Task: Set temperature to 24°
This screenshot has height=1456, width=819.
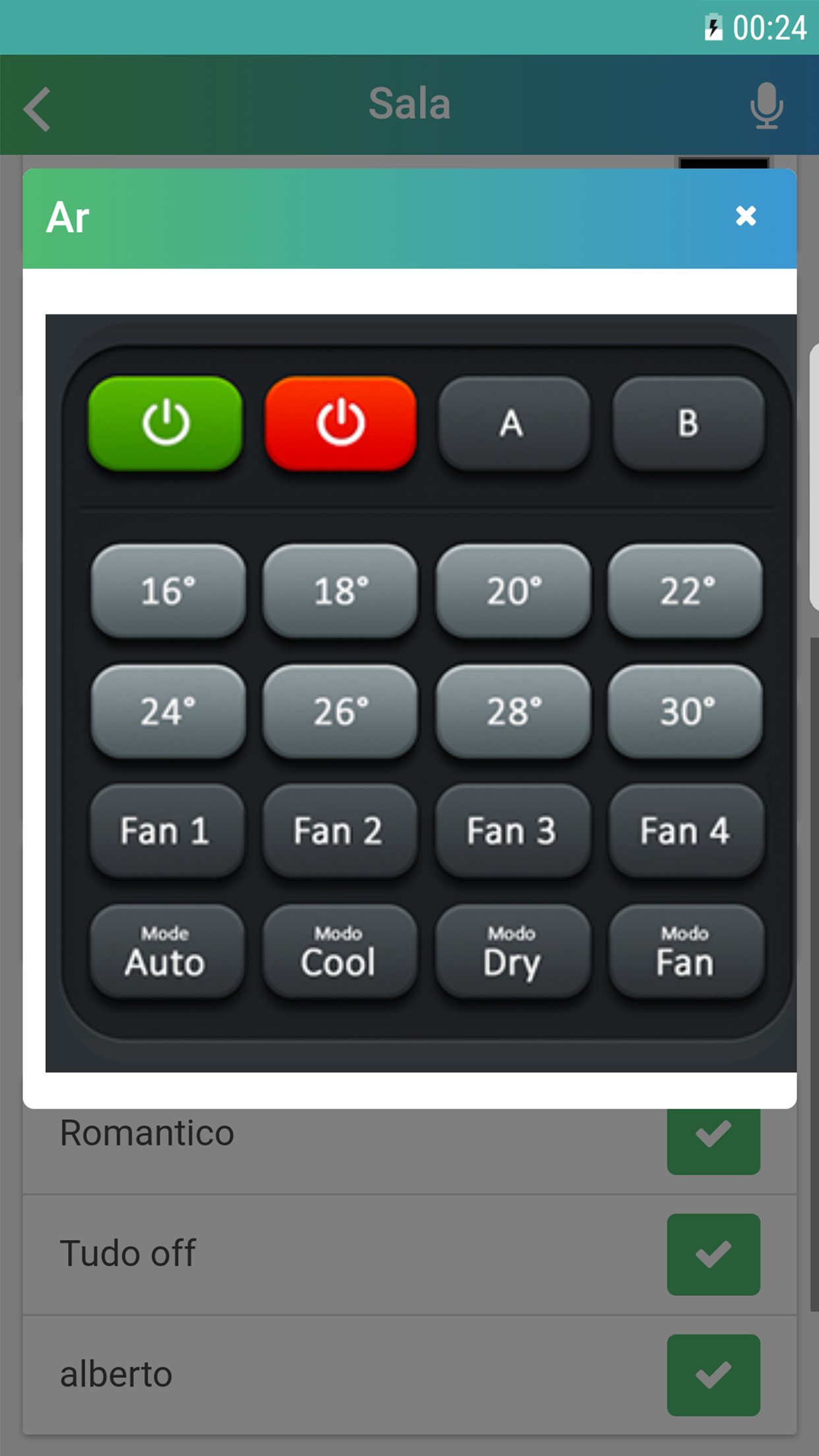Action: click(168, 712)
